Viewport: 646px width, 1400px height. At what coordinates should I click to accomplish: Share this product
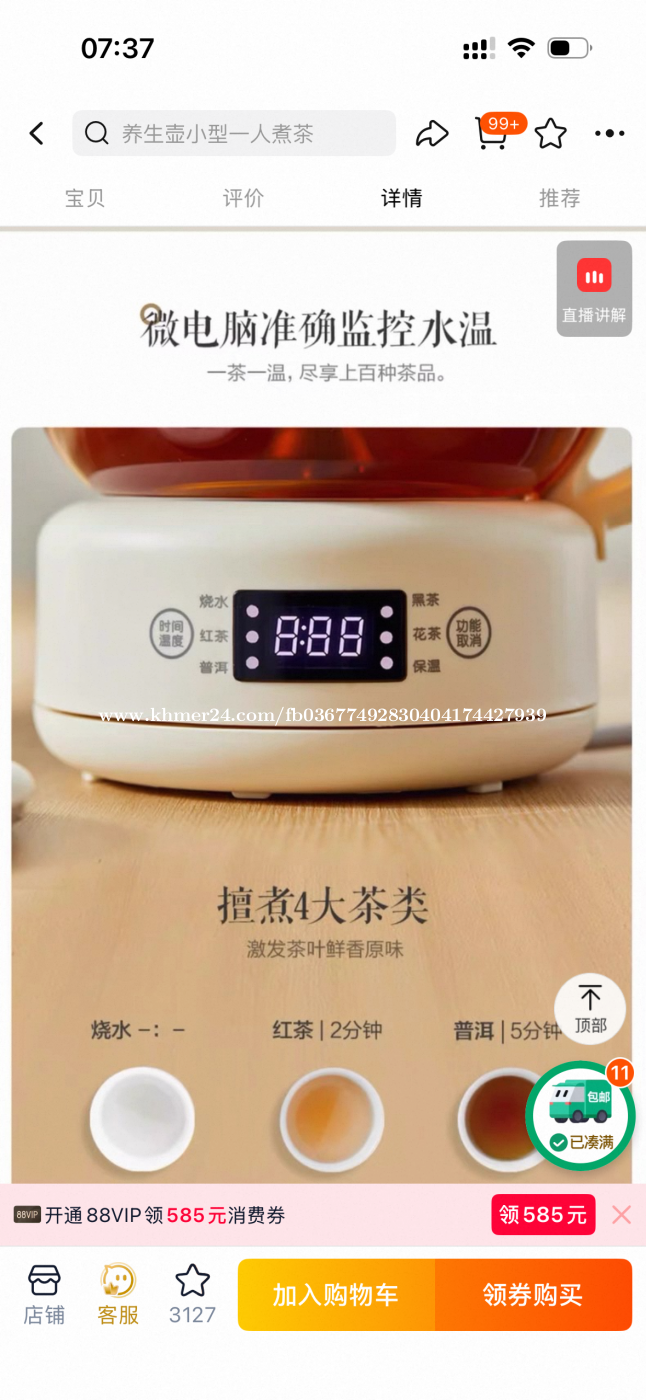[x=432, y=133]
